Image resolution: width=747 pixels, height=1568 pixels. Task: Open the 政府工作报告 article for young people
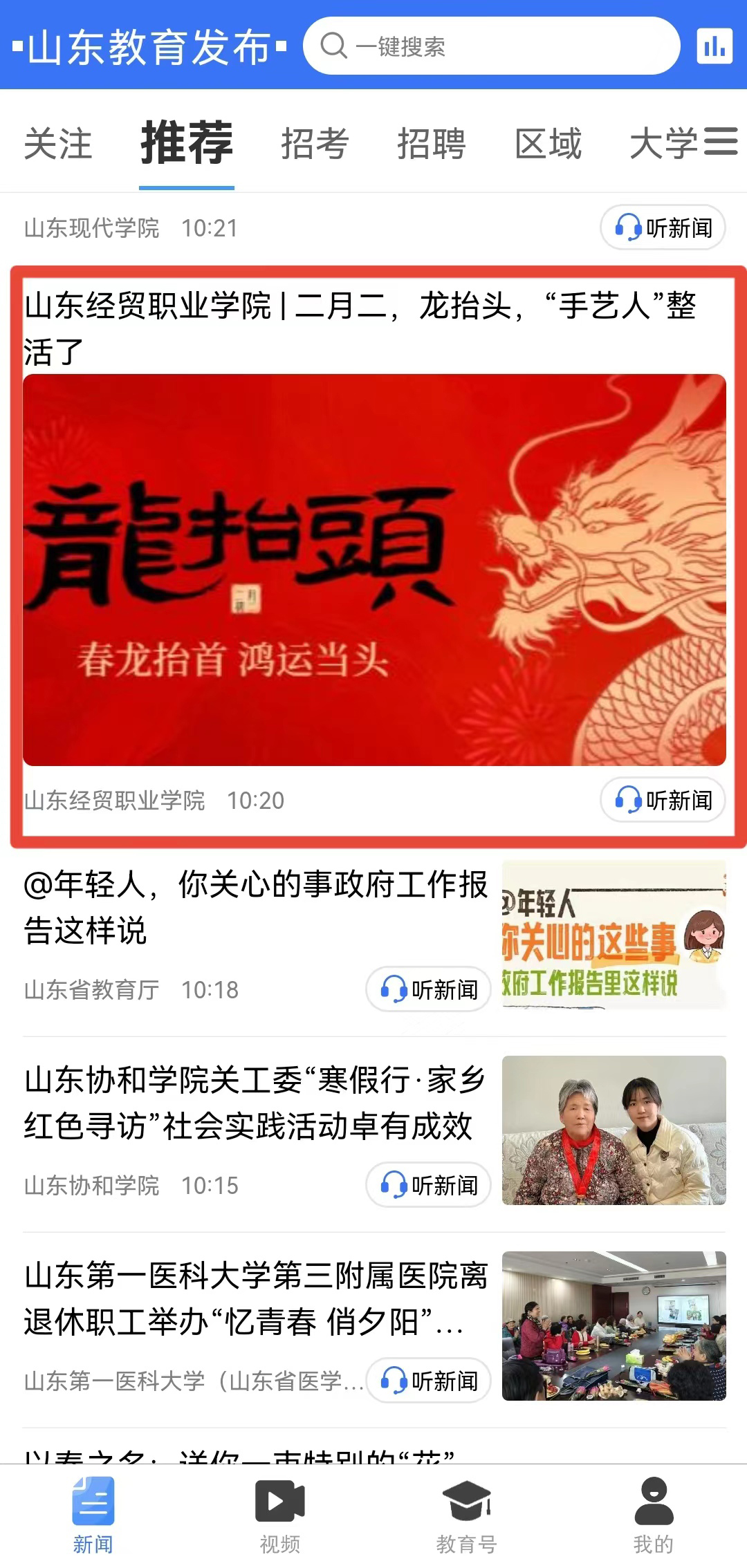tap(255, 907)
